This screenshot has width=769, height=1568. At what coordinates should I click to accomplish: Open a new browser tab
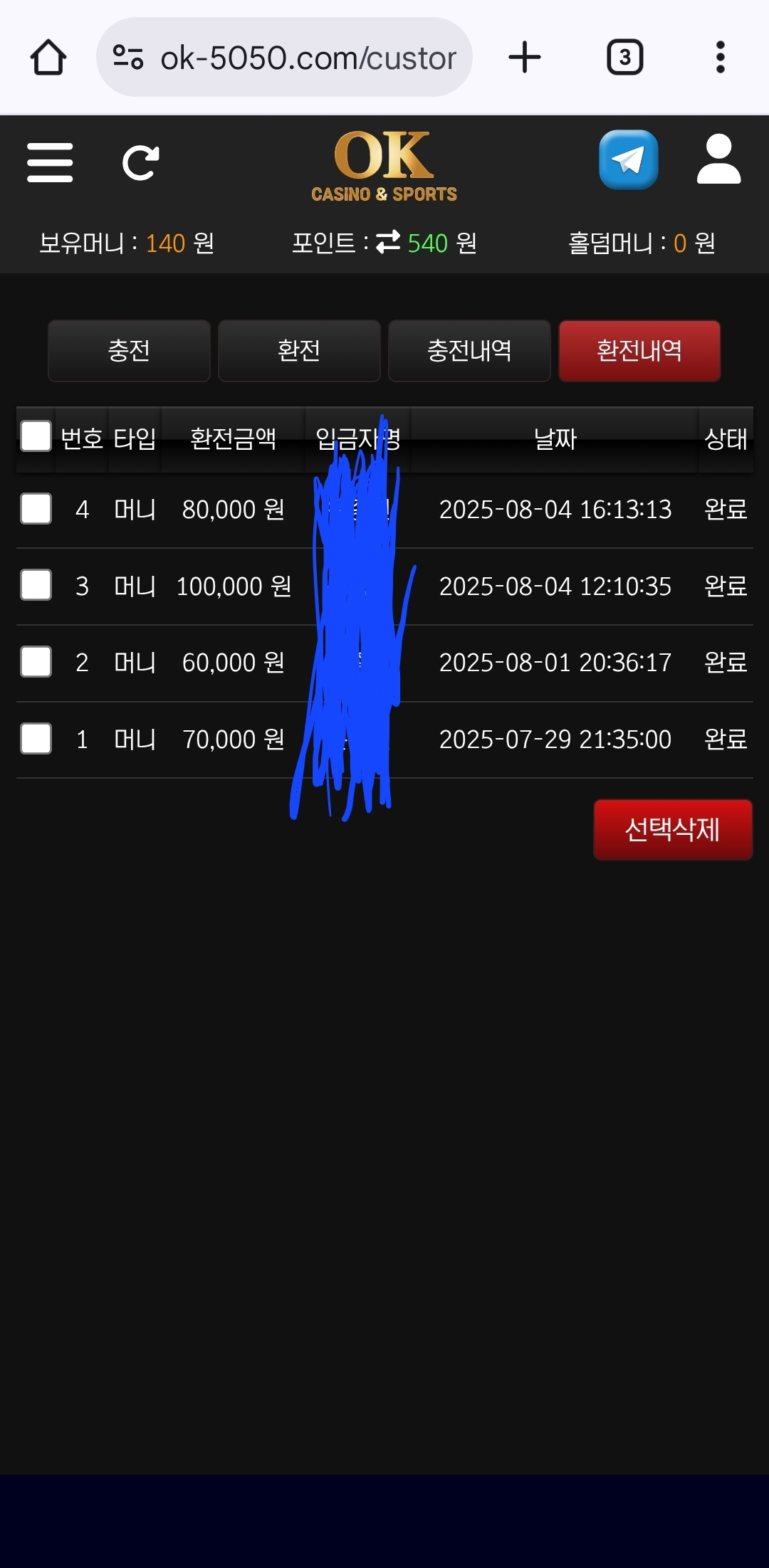click(x=525, y=58)
